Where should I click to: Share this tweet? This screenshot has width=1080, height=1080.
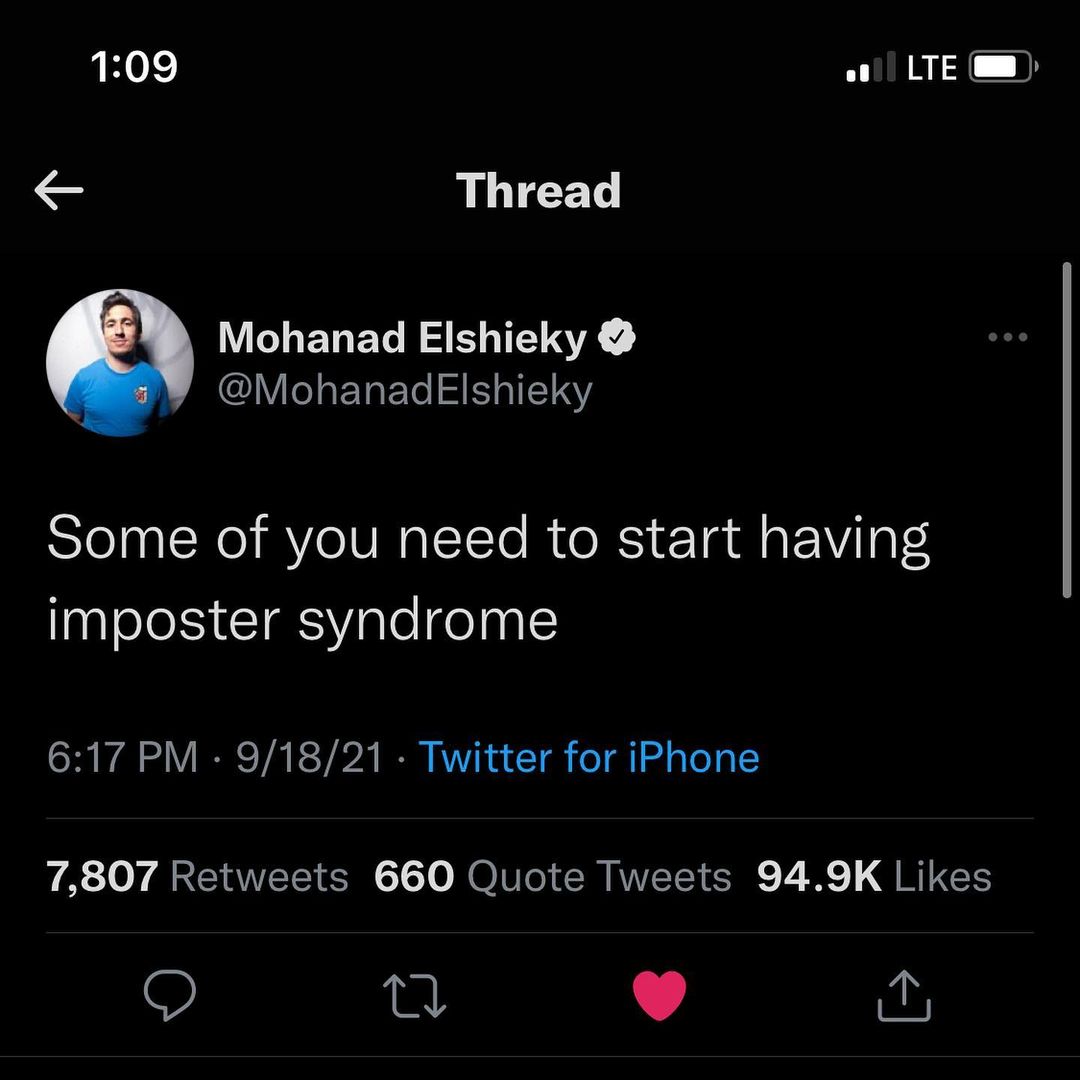[904, 996]
